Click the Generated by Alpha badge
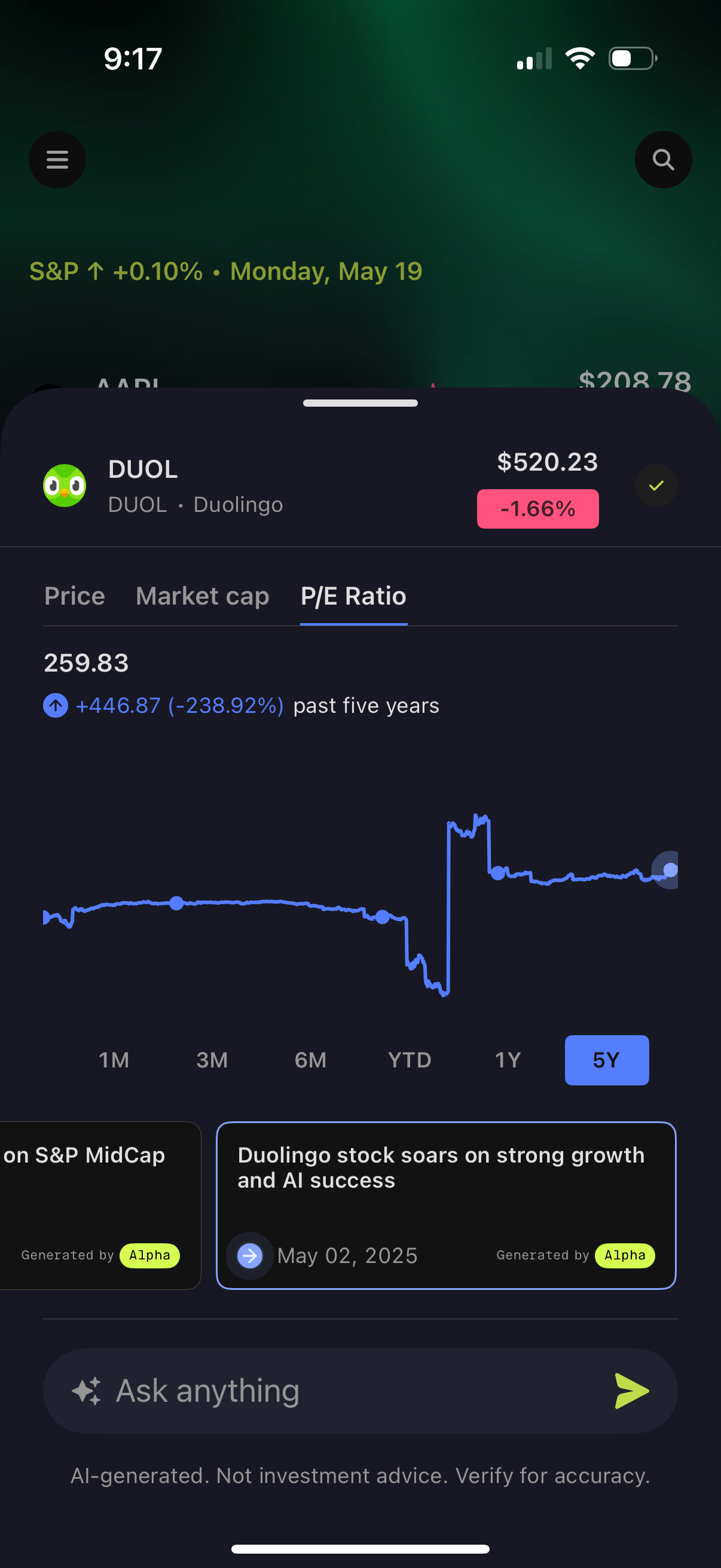The image size is (721, 1568). [x=625, y=1255]
